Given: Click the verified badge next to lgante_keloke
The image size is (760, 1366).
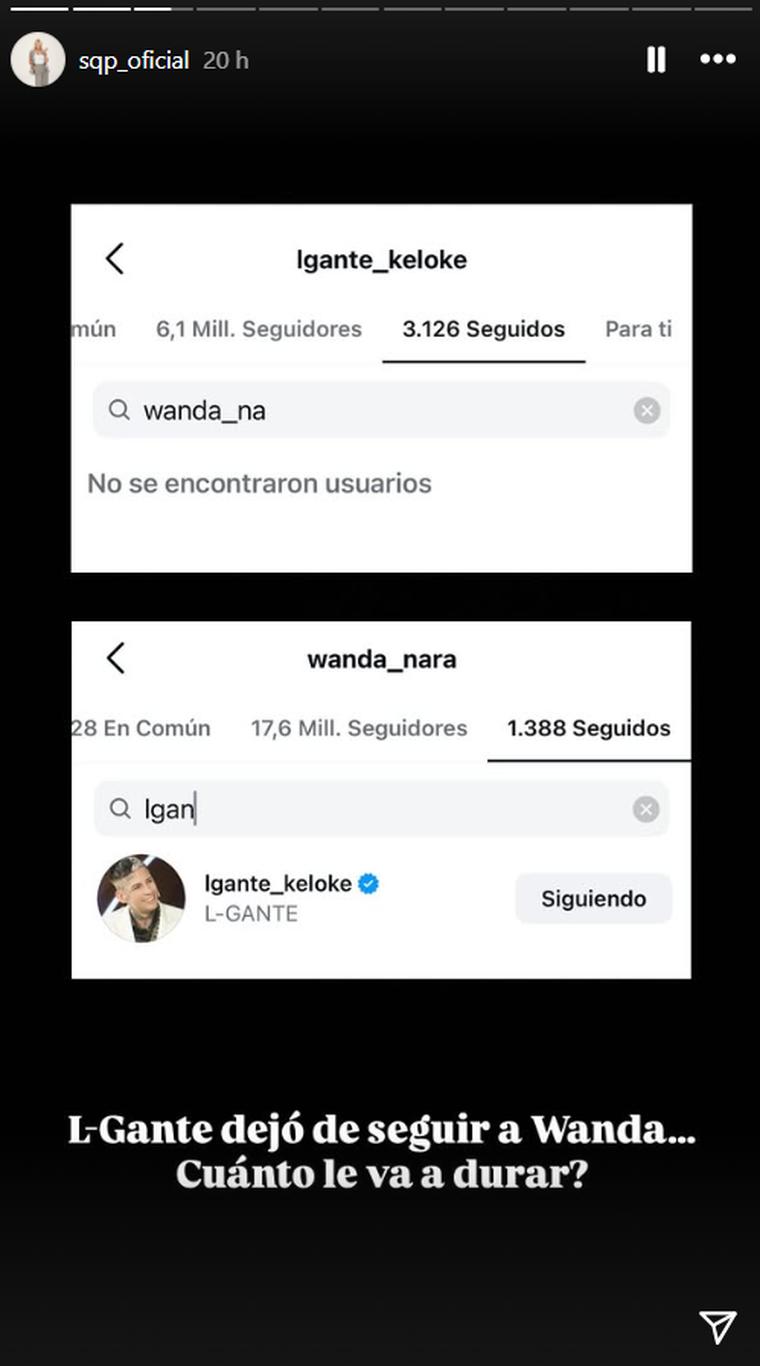Looking at the screenshot, I should pyautogui.click(x=367, y=883).
